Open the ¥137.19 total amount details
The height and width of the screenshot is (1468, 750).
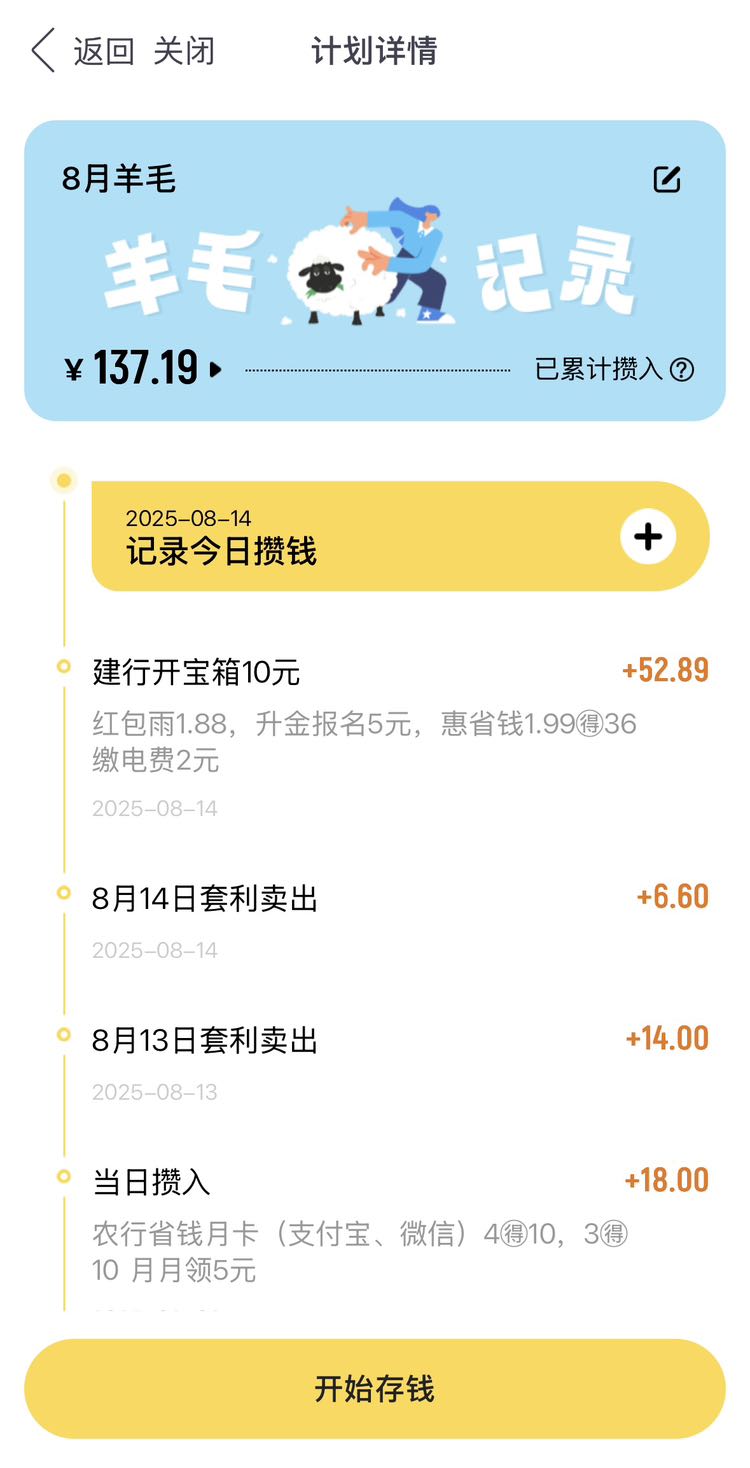(144, 369)
